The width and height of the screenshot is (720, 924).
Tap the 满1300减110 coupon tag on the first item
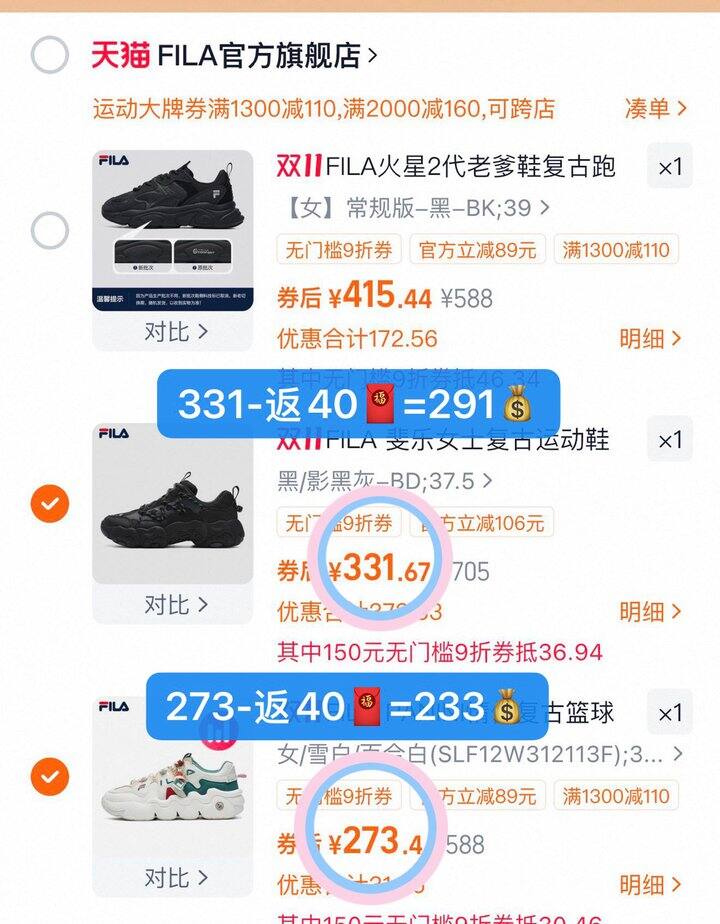pos(616,250)
